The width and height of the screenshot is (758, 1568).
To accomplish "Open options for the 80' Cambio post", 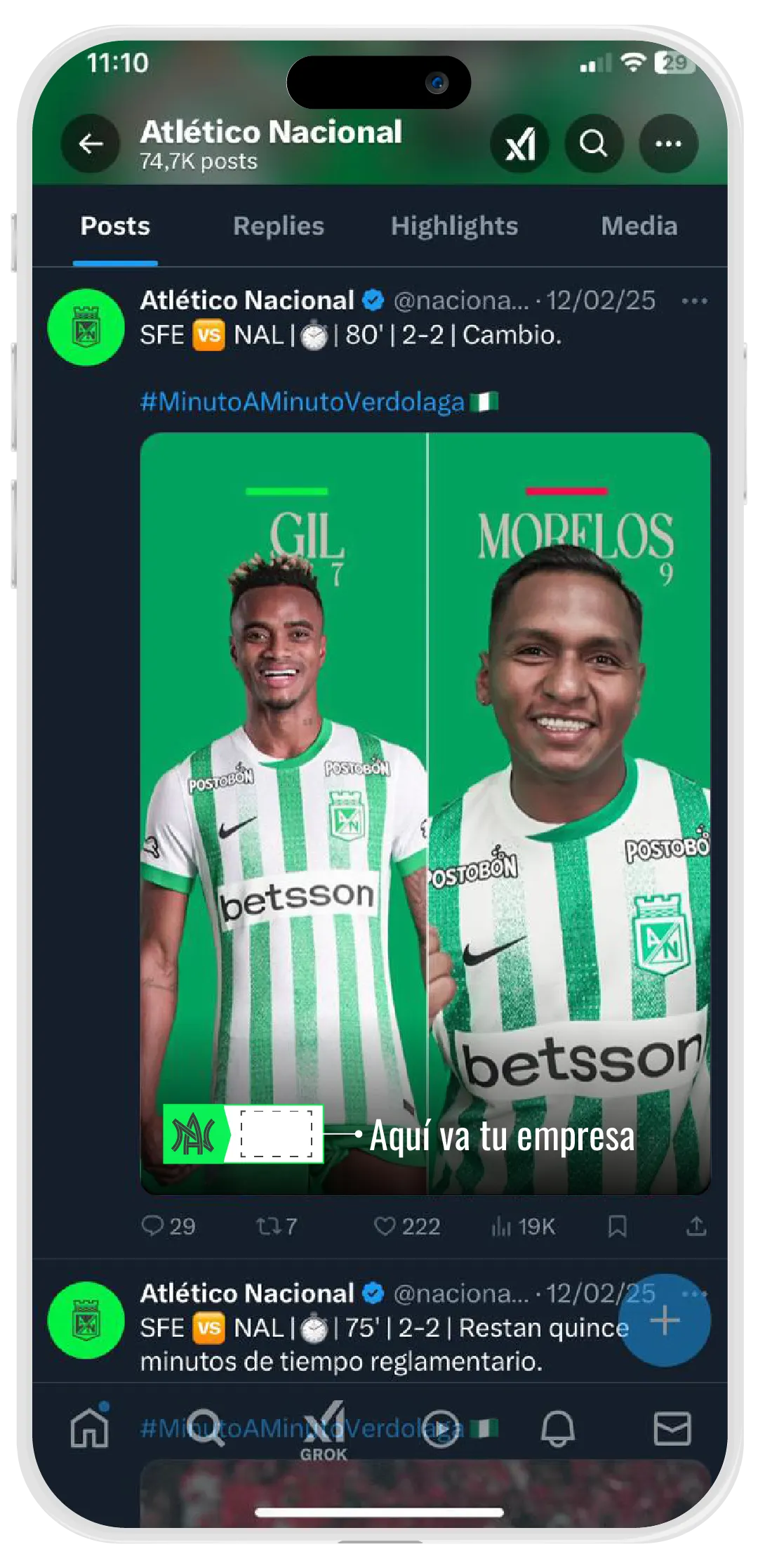I will [x=694, y=301].
